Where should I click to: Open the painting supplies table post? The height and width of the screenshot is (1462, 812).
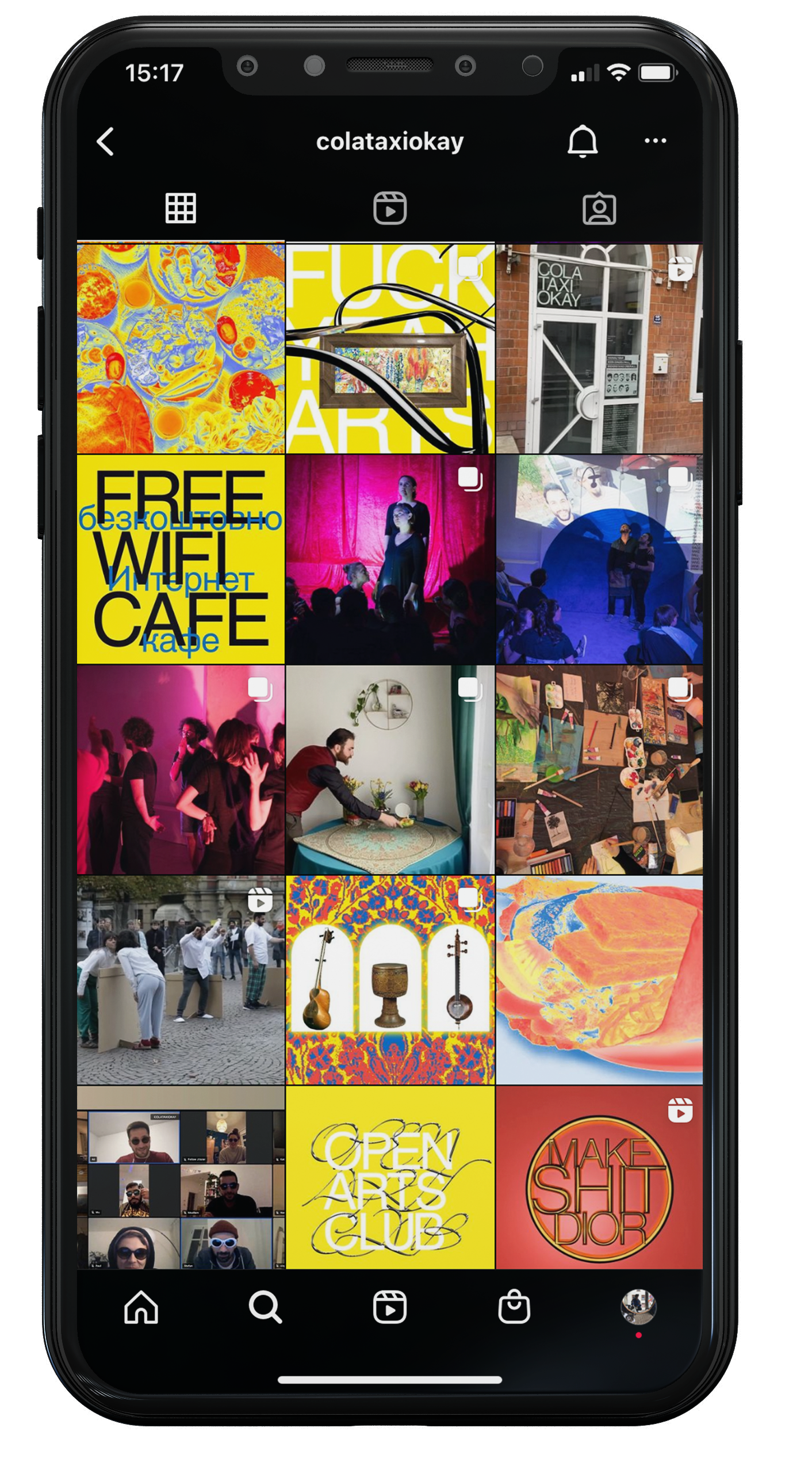599,770
